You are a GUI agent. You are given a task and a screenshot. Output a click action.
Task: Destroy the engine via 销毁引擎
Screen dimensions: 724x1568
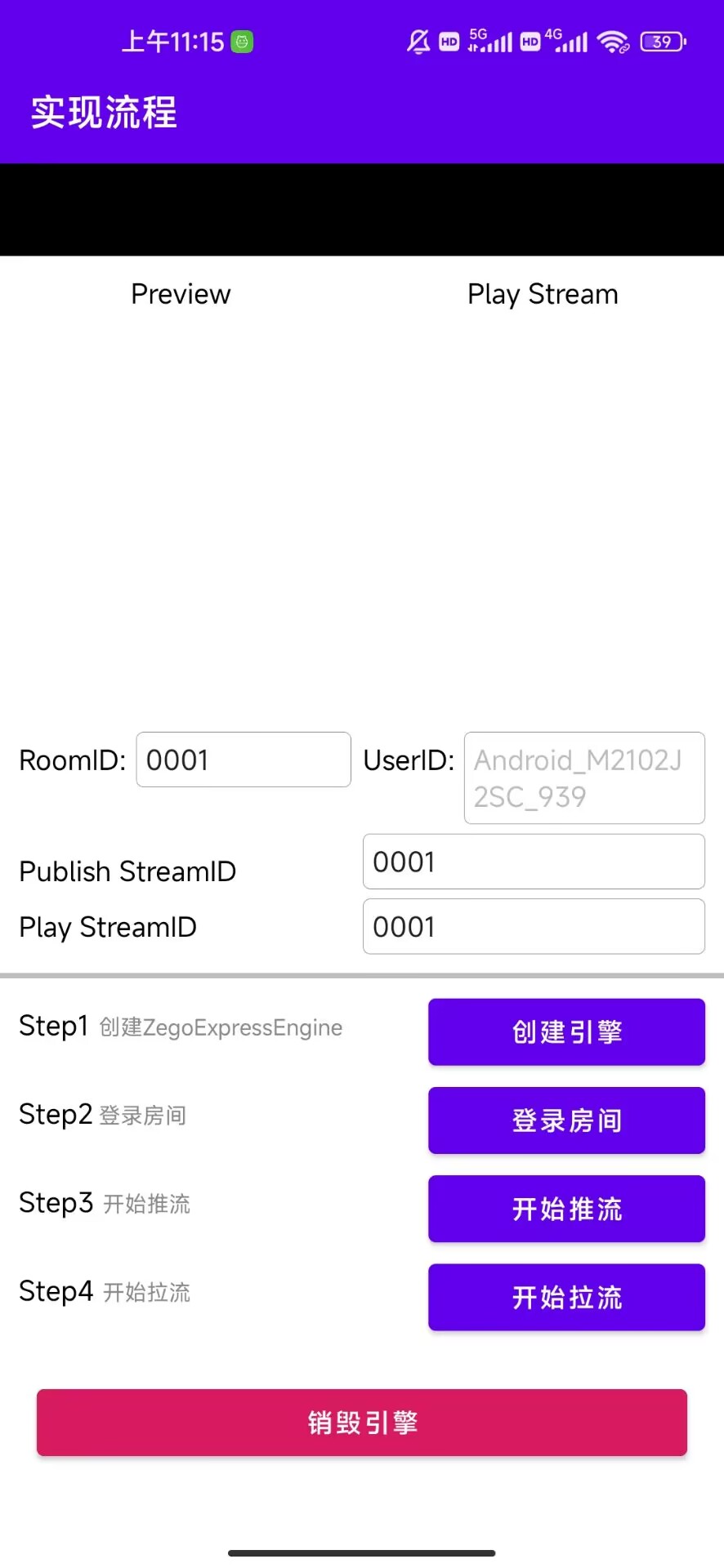[x=362, y=1422]
